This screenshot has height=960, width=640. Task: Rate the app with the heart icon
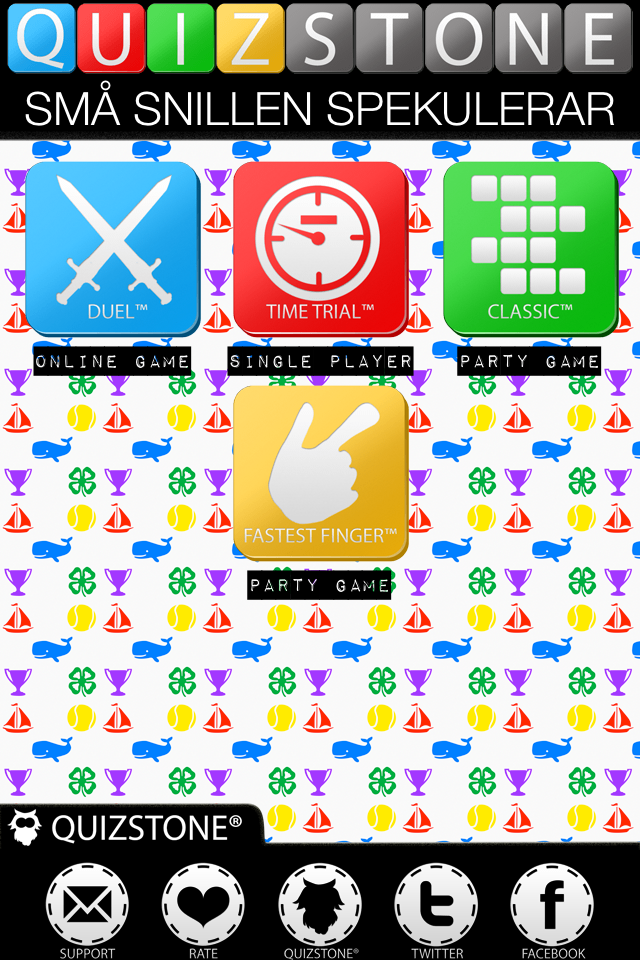(x=203, y=905)
